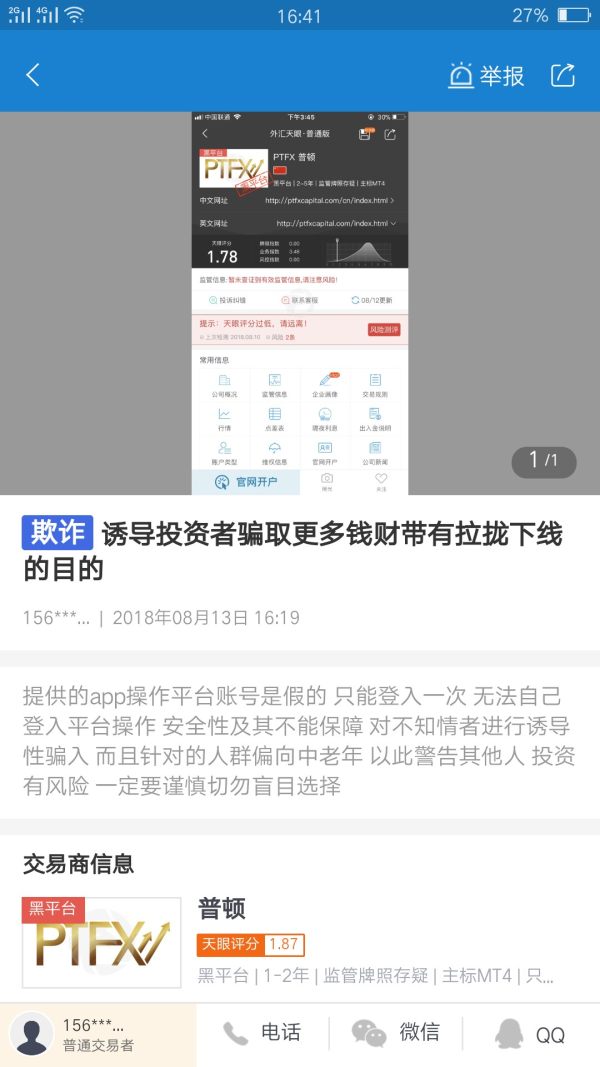Contact by 电话

(x=262, y=1032)
